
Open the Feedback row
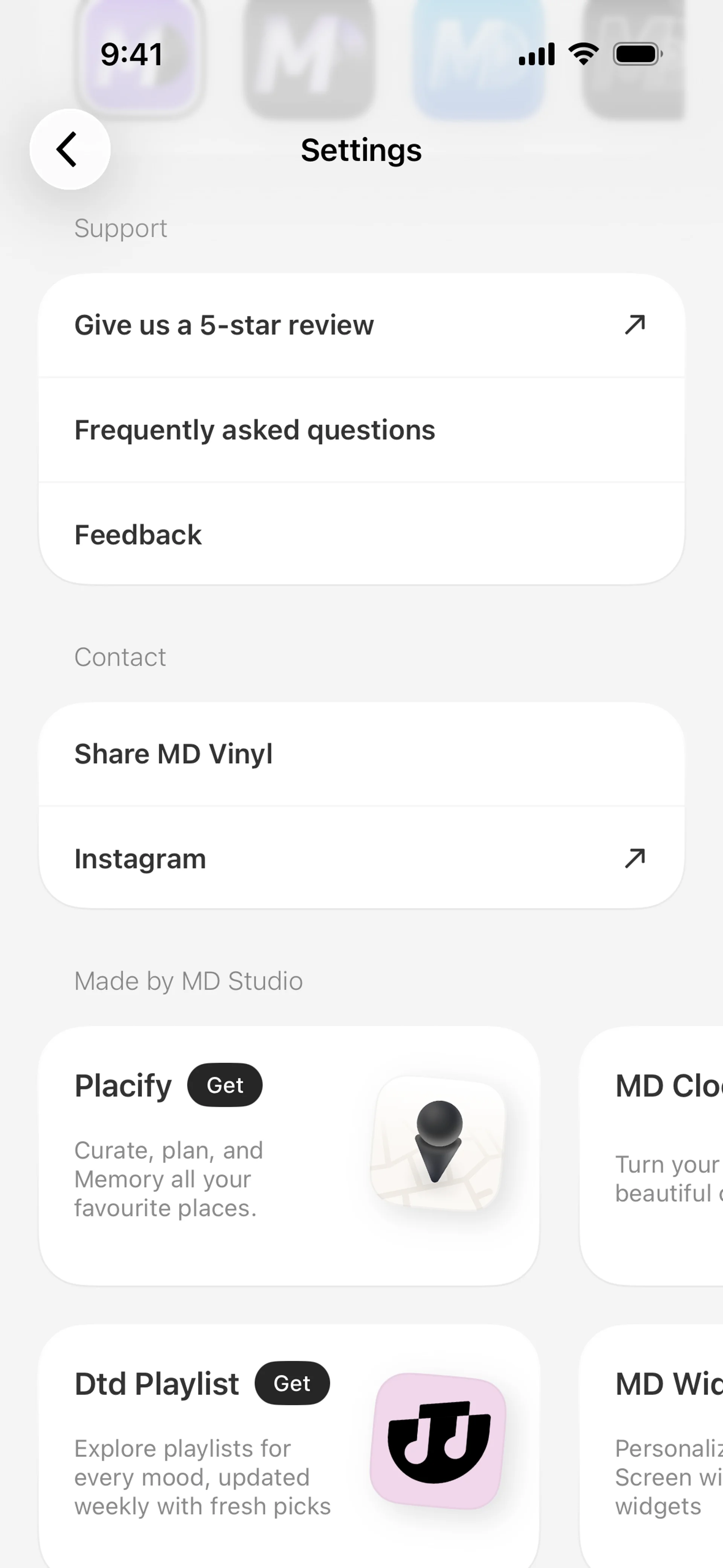click(361, 535)
